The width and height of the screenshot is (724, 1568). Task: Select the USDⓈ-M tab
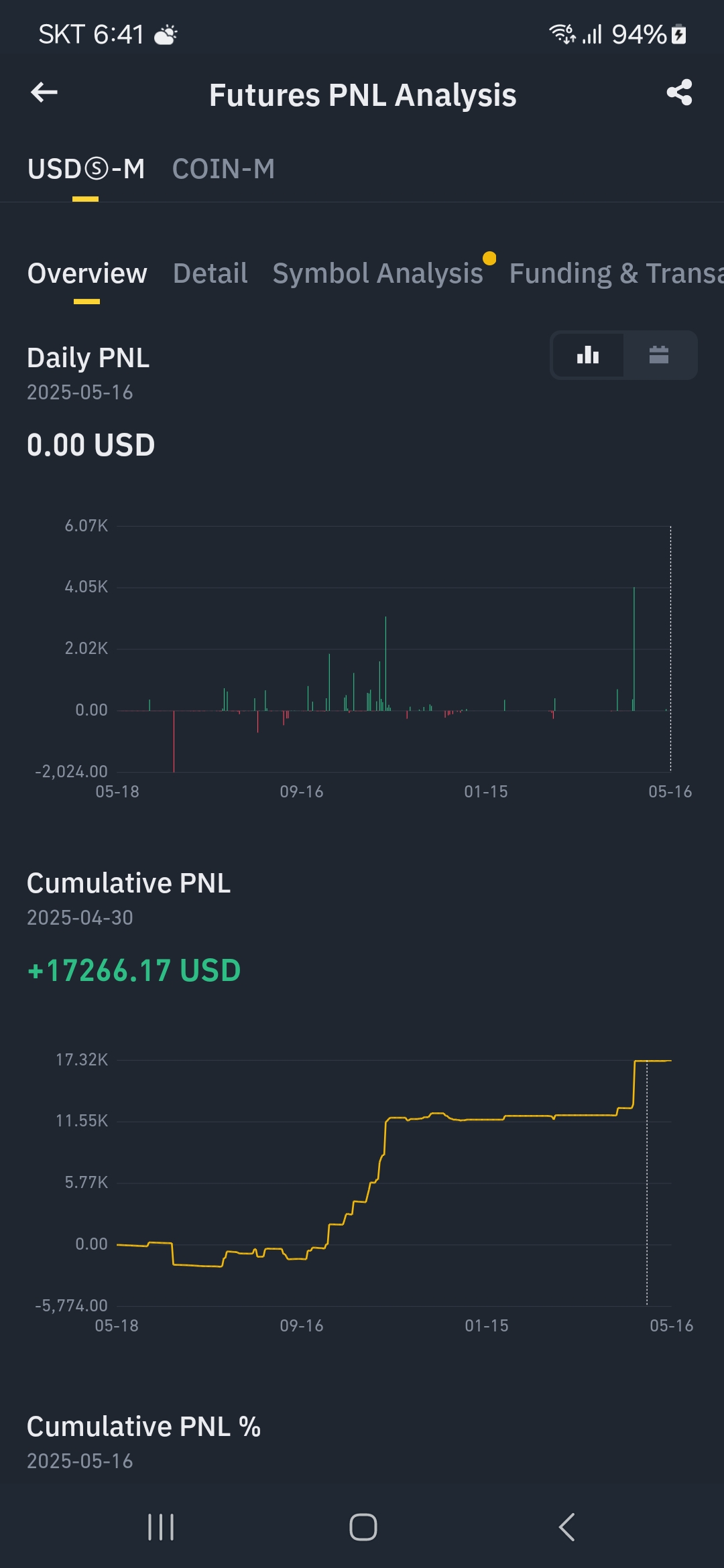86,169
